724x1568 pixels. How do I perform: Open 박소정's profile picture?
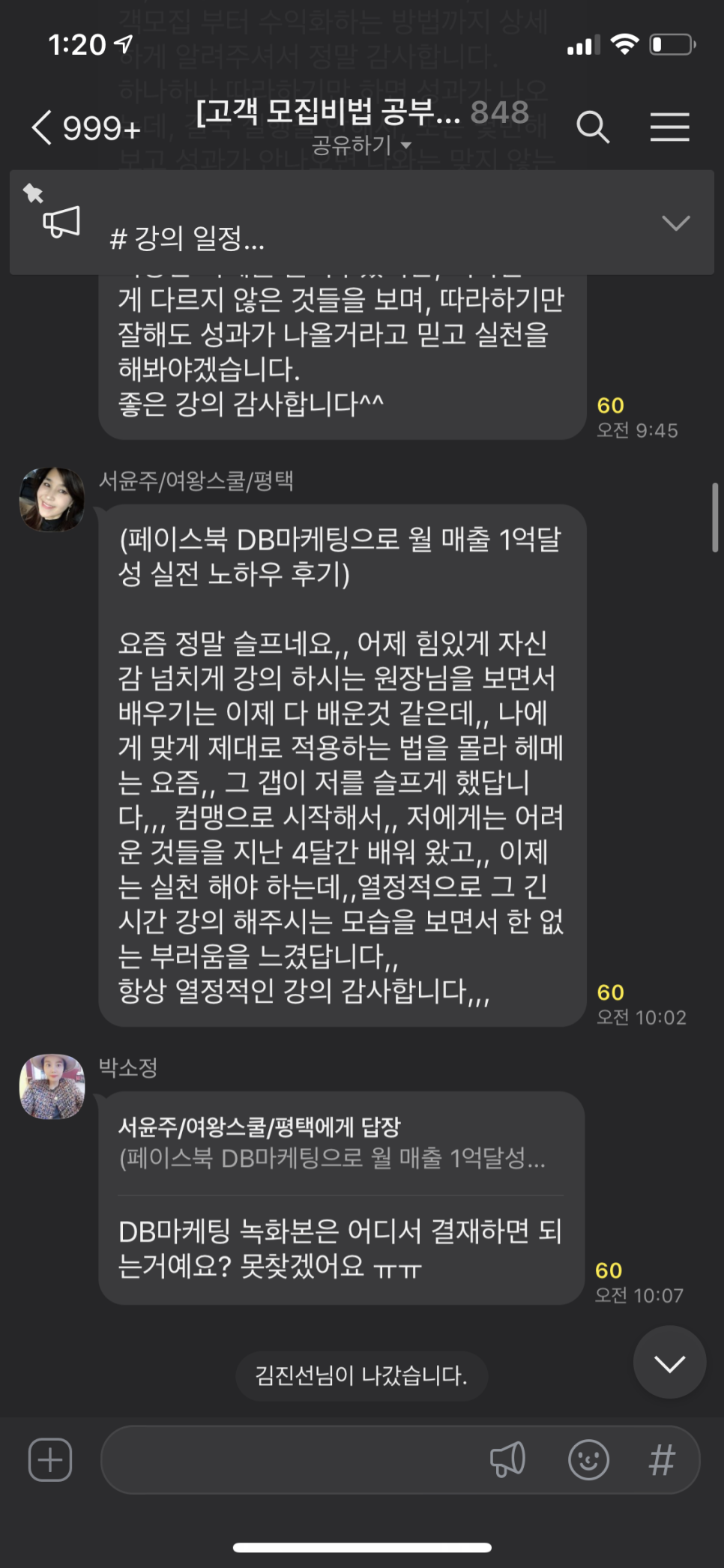point(52,1086)
